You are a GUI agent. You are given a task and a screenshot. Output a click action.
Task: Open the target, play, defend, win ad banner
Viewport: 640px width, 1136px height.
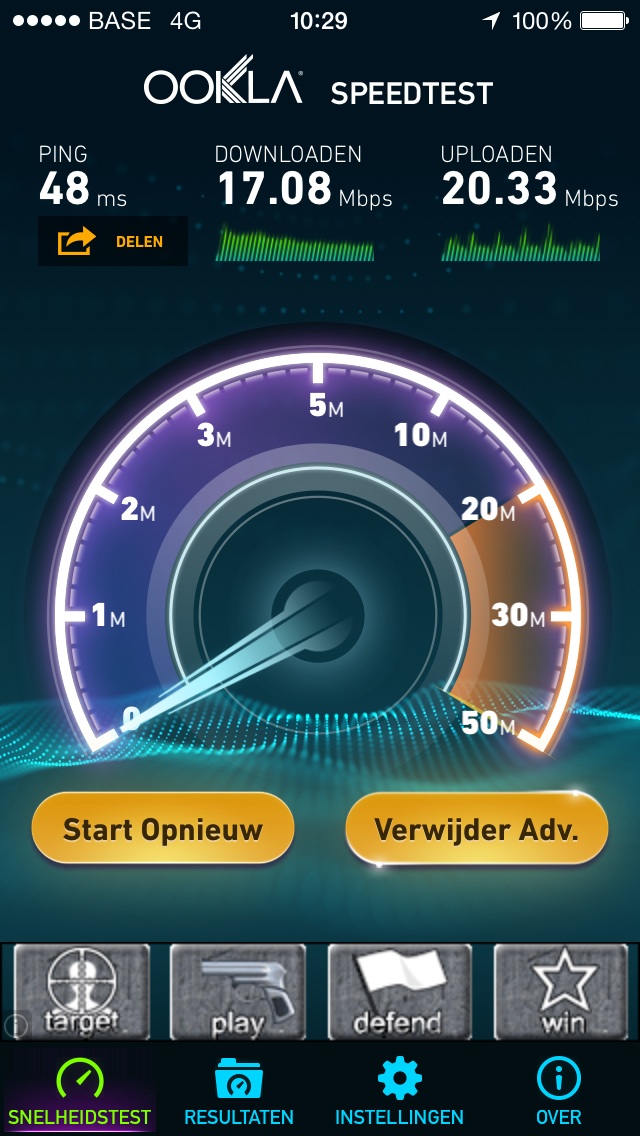pos(320,992)
